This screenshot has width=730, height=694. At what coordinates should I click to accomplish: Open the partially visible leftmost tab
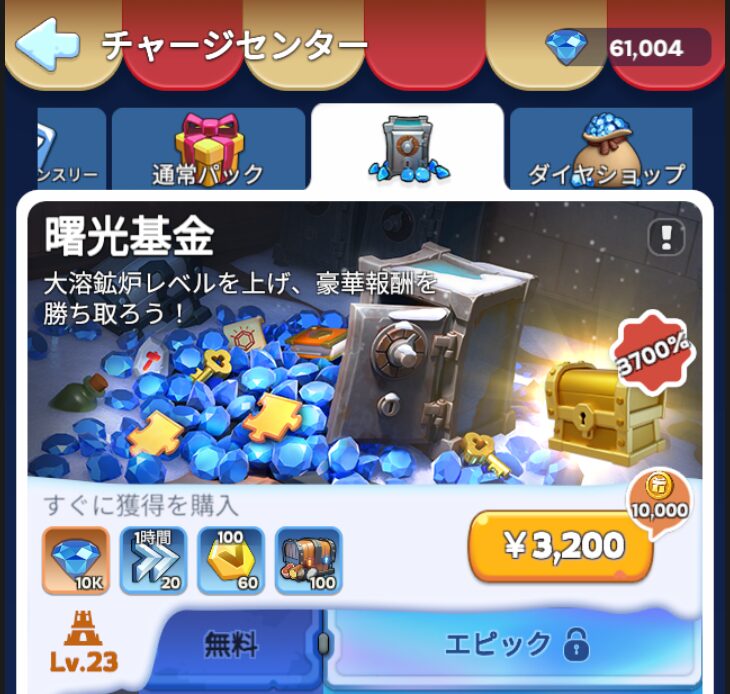(70, 150)
